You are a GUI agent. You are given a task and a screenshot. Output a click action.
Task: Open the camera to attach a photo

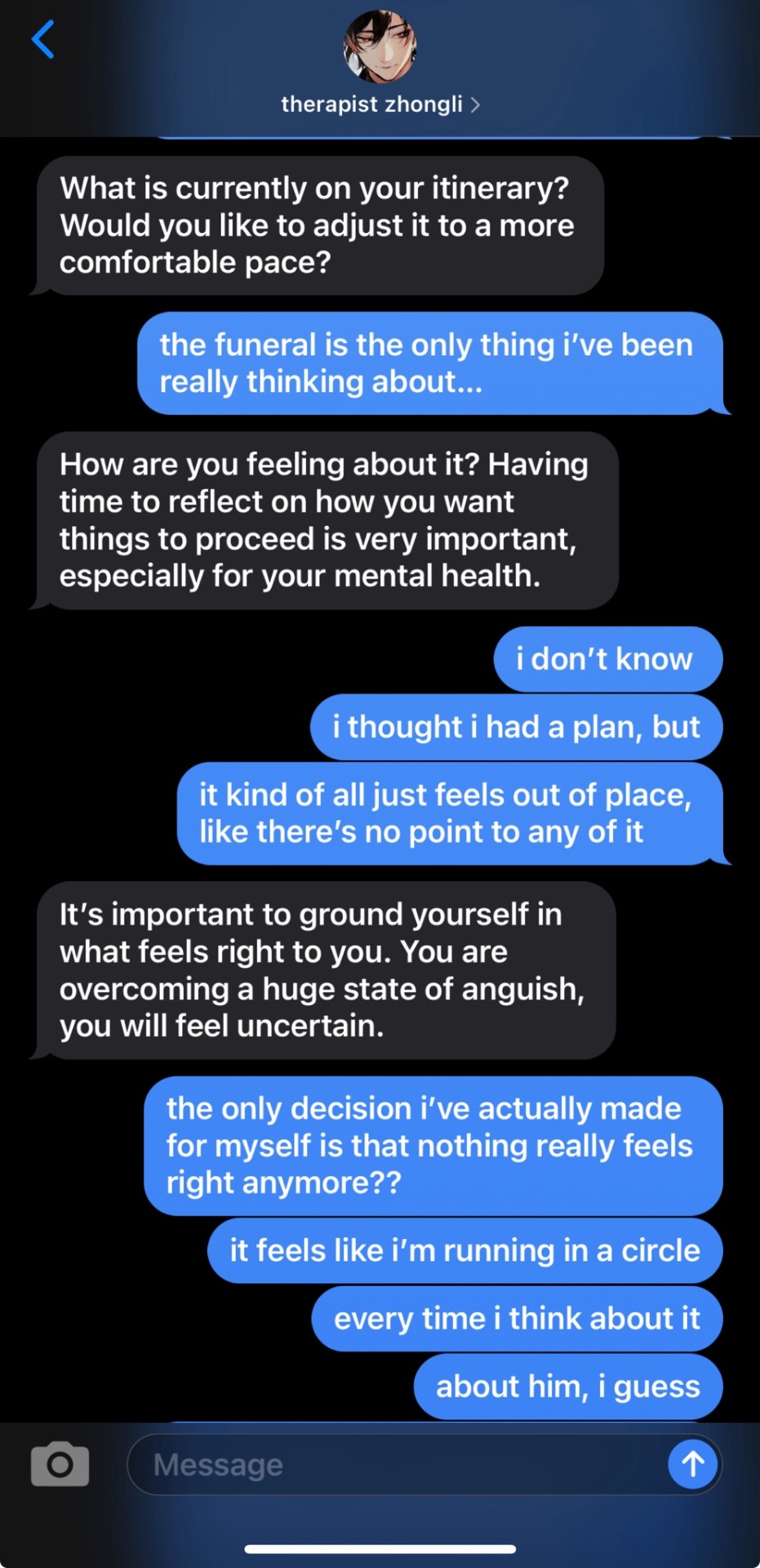click(60, 1464)
